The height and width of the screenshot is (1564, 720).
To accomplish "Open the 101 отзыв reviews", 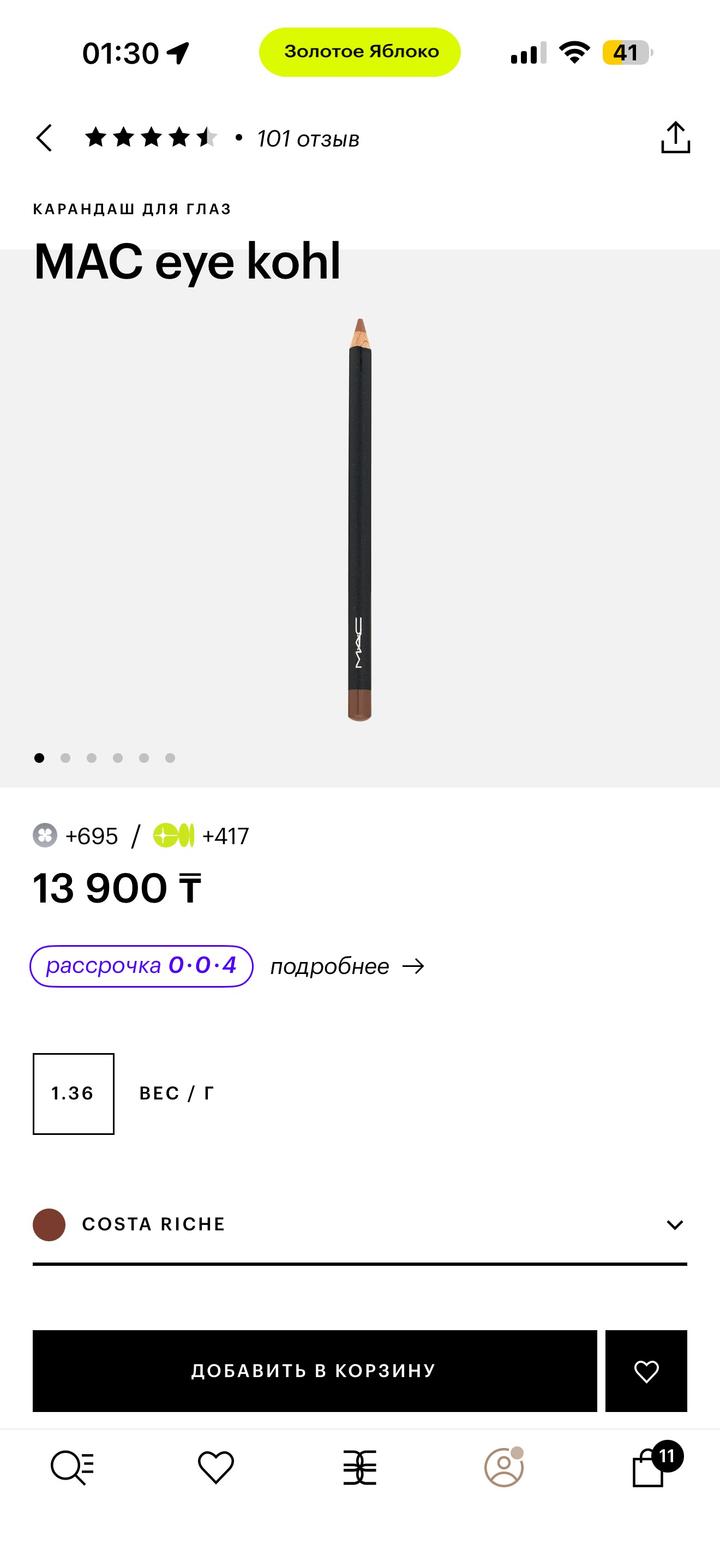I will 307,139.
